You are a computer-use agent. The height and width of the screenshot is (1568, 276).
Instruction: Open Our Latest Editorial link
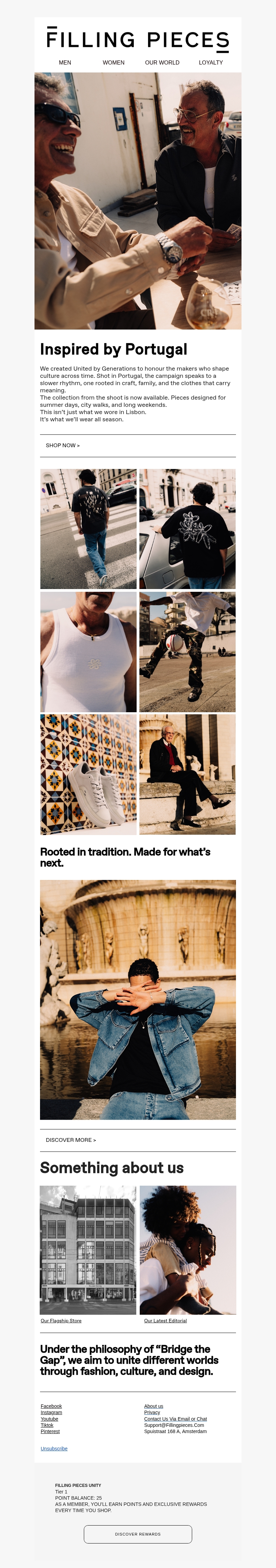[x=165, y=1321]
